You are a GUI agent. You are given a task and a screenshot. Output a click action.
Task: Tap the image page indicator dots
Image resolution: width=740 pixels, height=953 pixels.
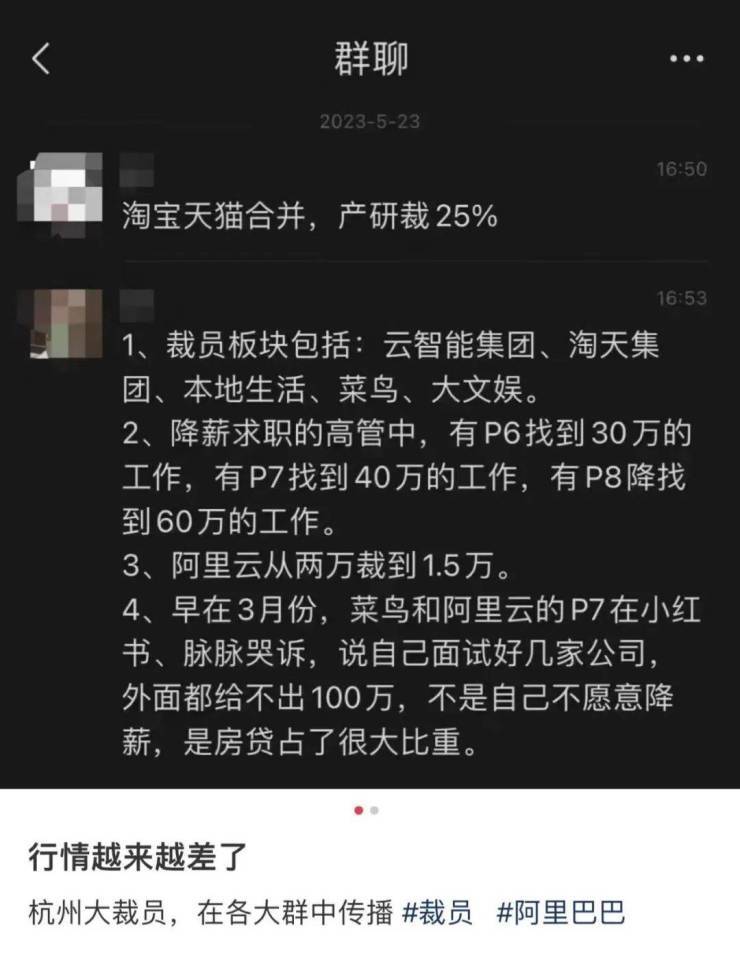pos(366,810)
